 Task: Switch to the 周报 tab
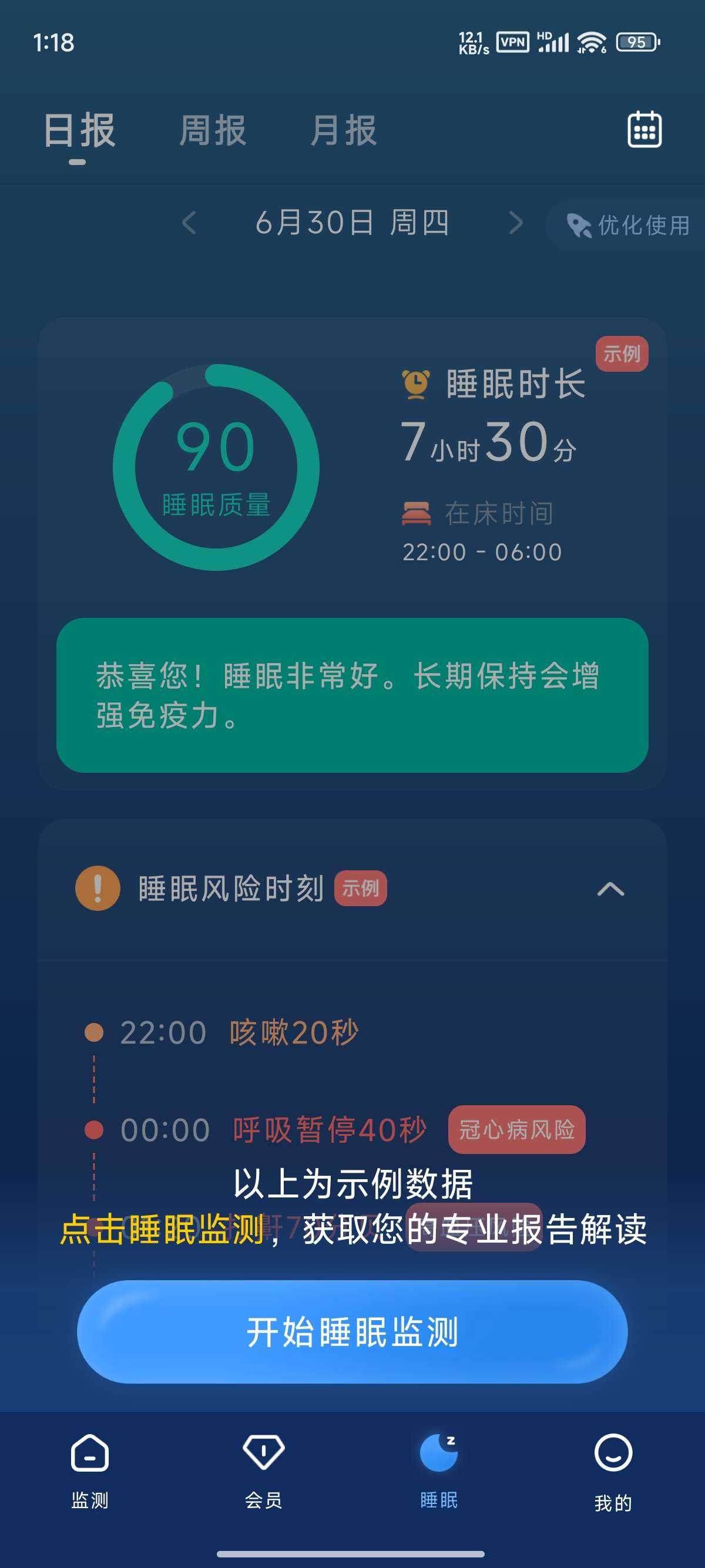point(213,130)
